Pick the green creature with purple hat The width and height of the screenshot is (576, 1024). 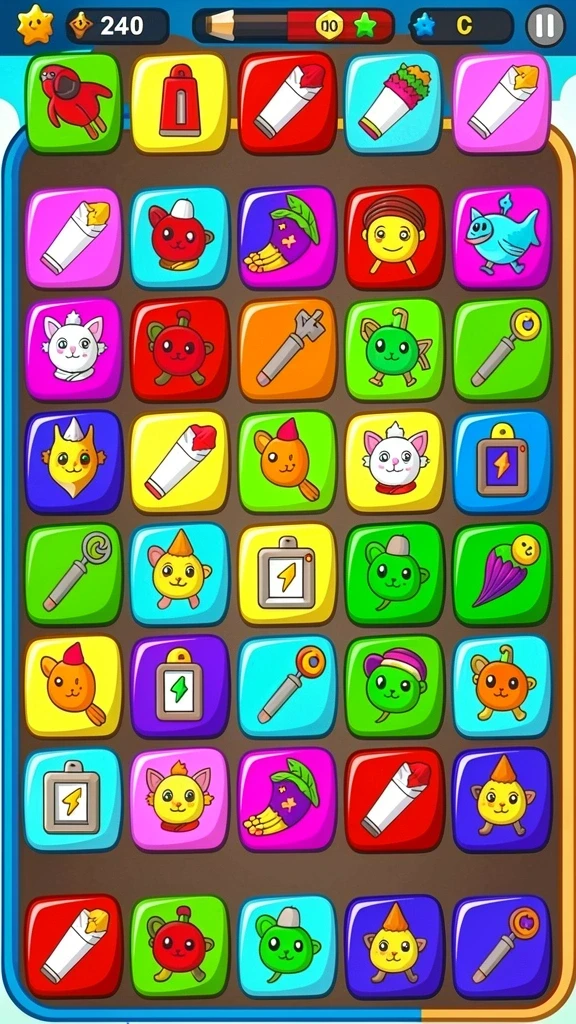(394, 686)
